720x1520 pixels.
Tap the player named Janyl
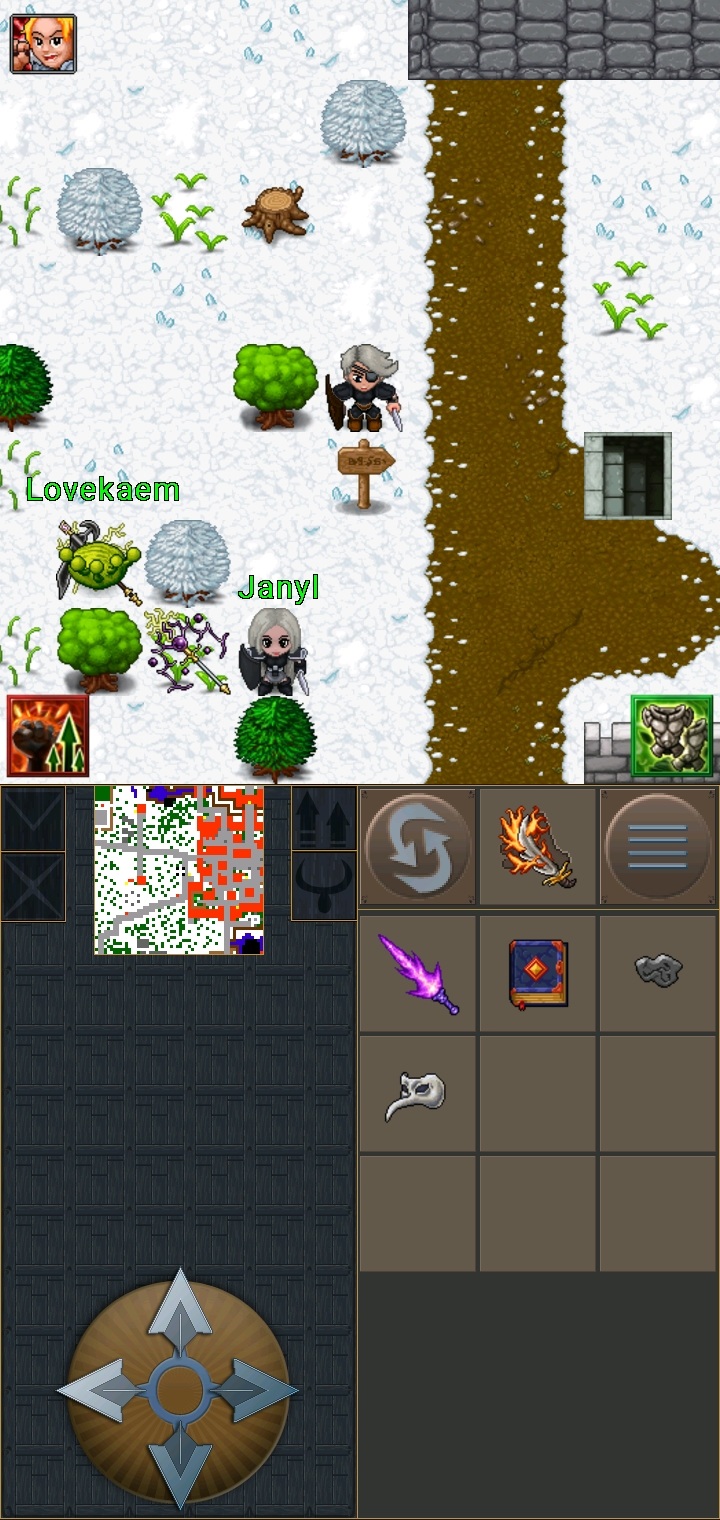point(274,652)
